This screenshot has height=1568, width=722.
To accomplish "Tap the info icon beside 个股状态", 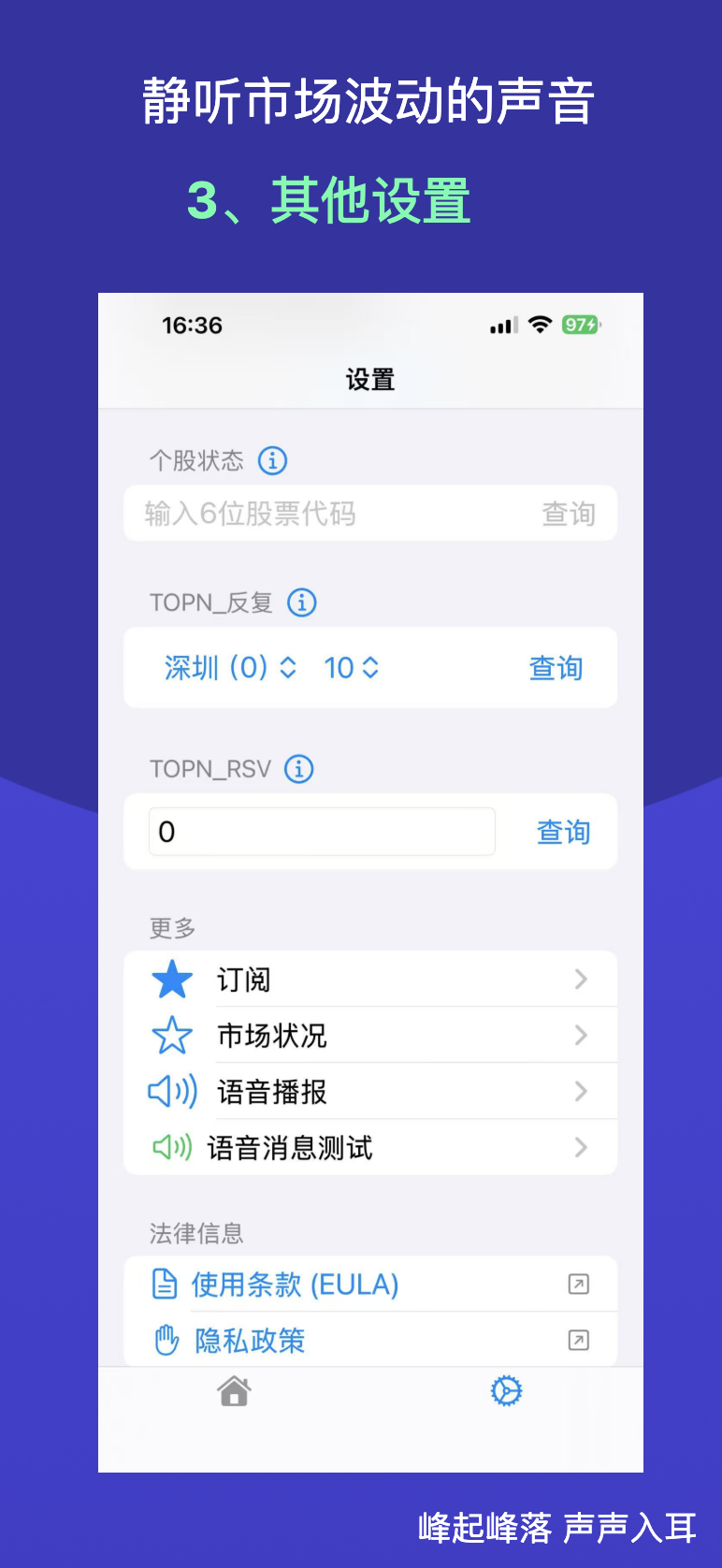I will pyautogui.click(x=272, y=460).
